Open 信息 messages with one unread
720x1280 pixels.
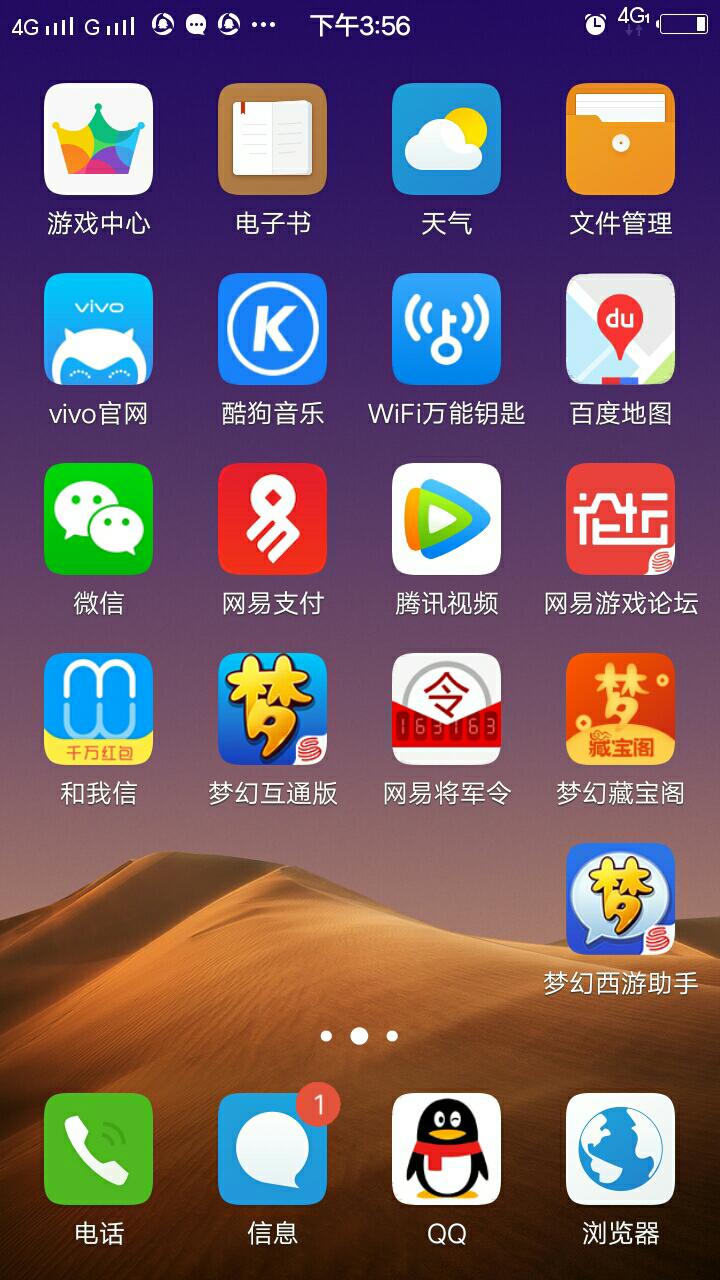pos(272,1149)
